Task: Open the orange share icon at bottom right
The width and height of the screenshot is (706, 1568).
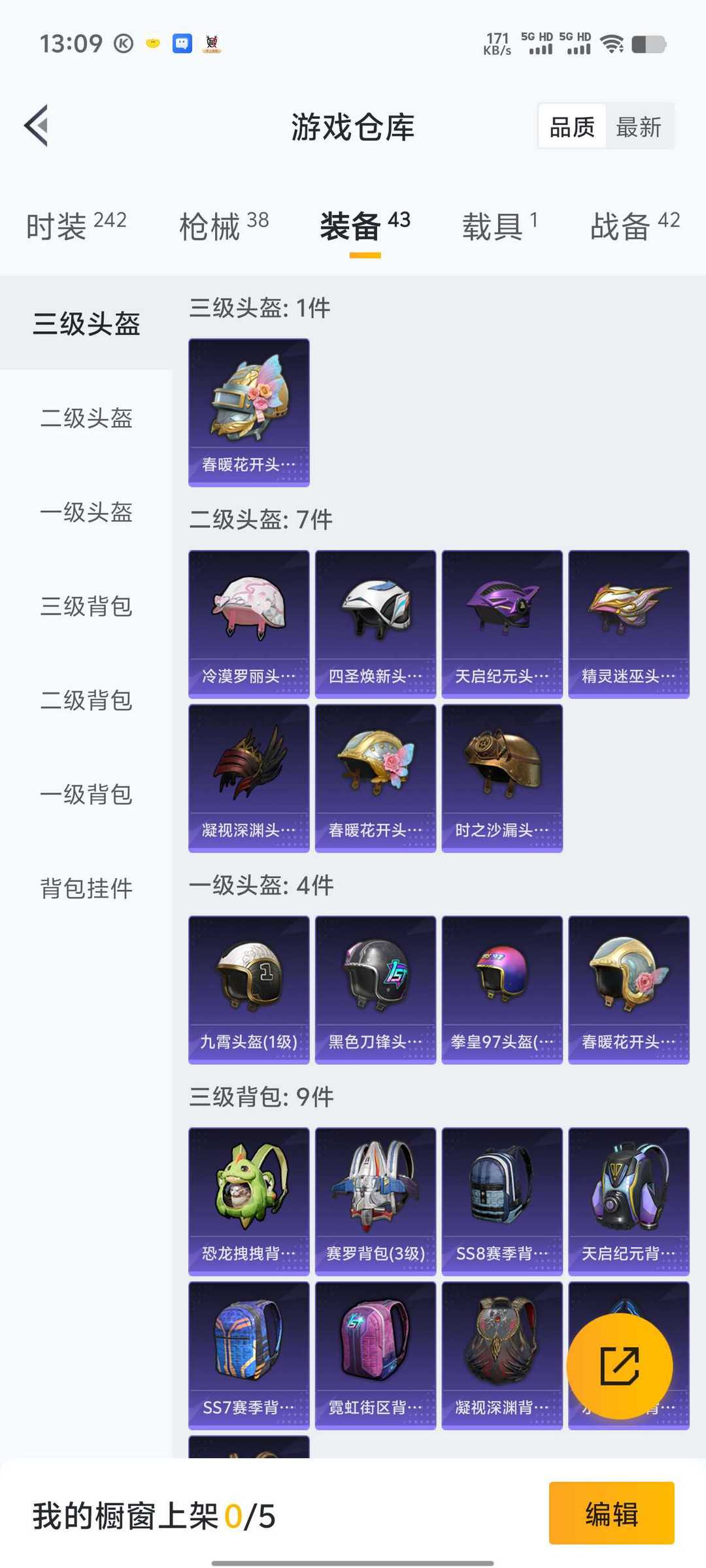Action: pyautogui.click(x=620, y=1365)
